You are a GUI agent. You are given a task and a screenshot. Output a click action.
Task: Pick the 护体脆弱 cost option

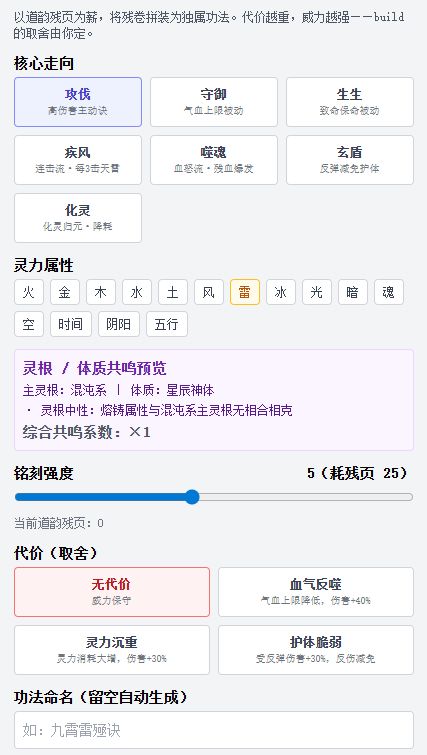click(316, 650)
